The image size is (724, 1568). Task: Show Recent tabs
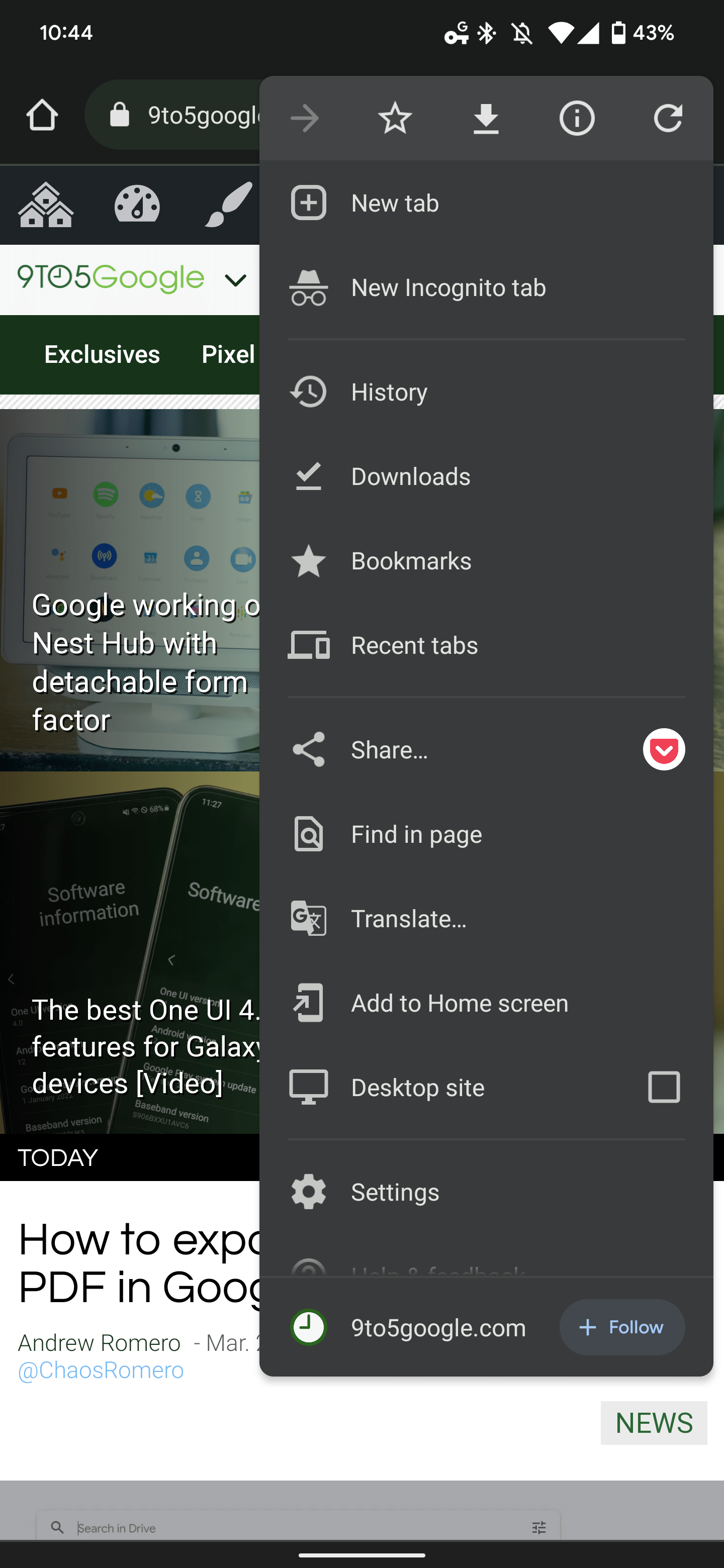(414, 646)
